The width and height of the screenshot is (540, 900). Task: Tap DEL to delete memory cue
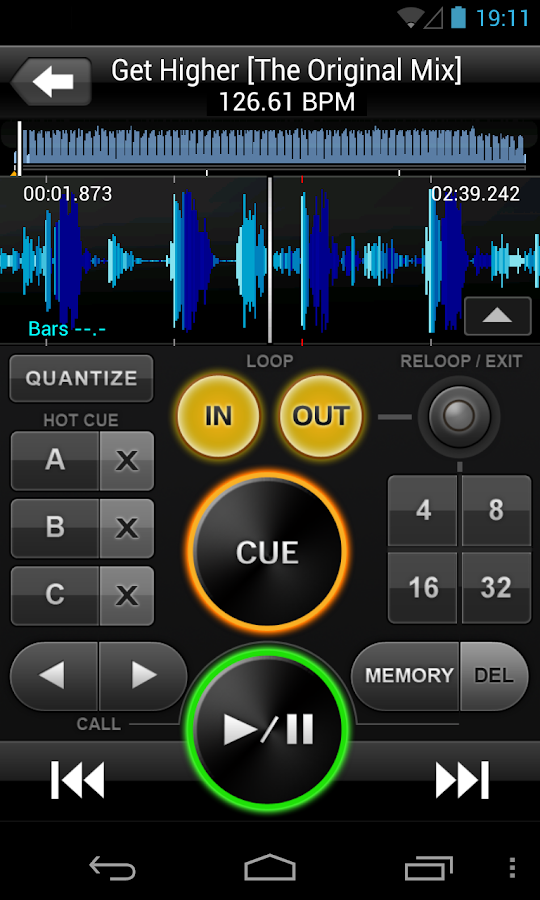[494, 676]
